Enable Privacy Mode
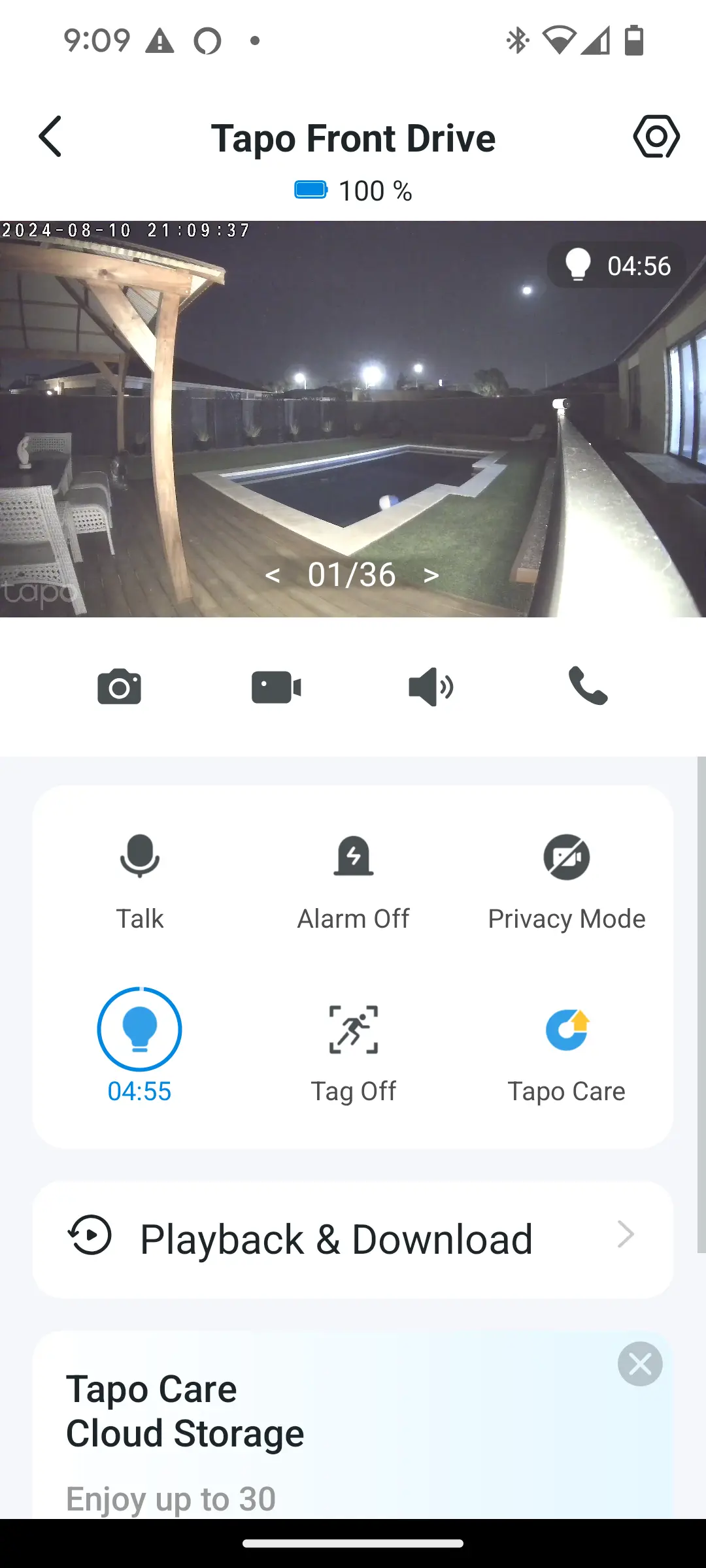 pos(567,882)
